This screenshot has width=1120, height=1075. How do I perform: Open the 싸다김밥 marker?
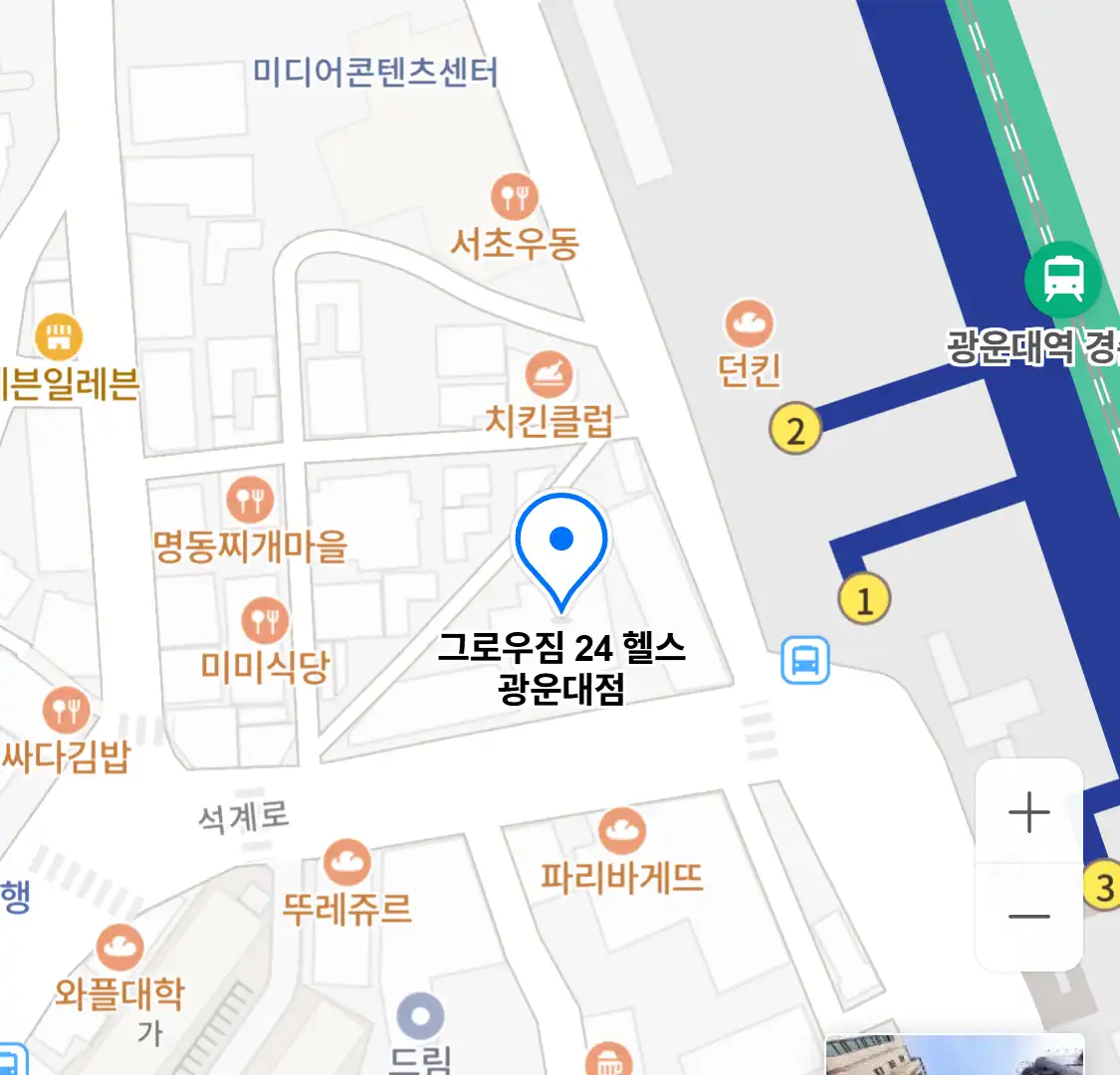tap(67, 710)
